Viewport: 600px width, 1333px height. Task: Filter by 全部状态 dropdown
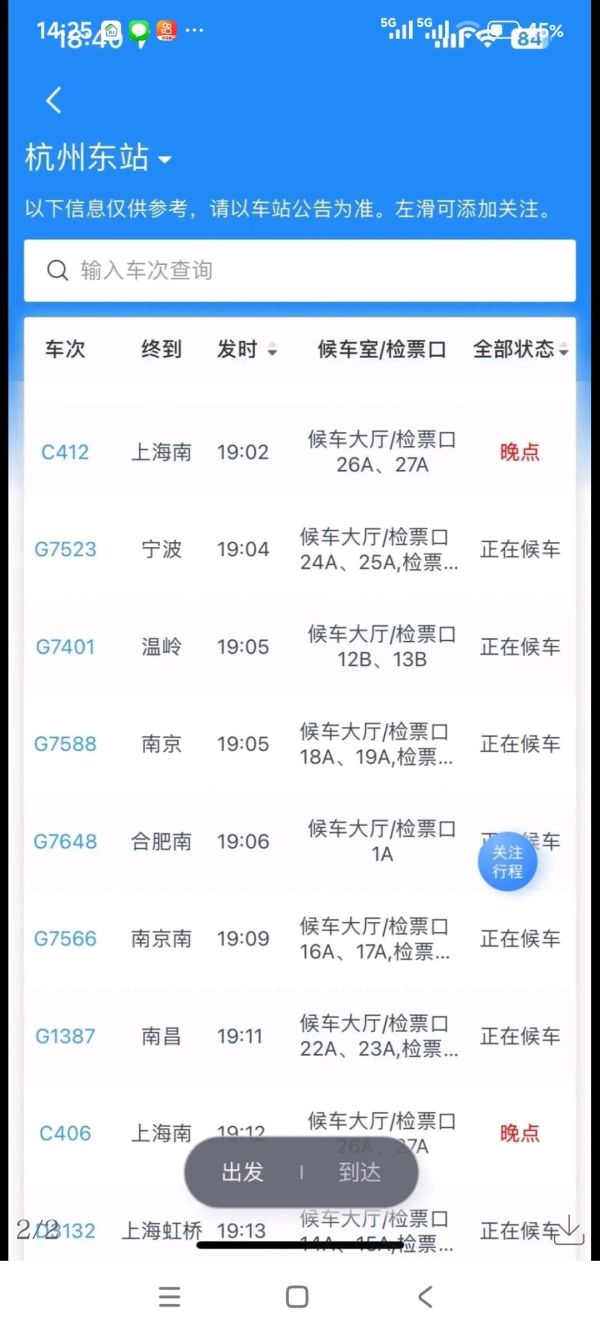[x=520, y=350]
